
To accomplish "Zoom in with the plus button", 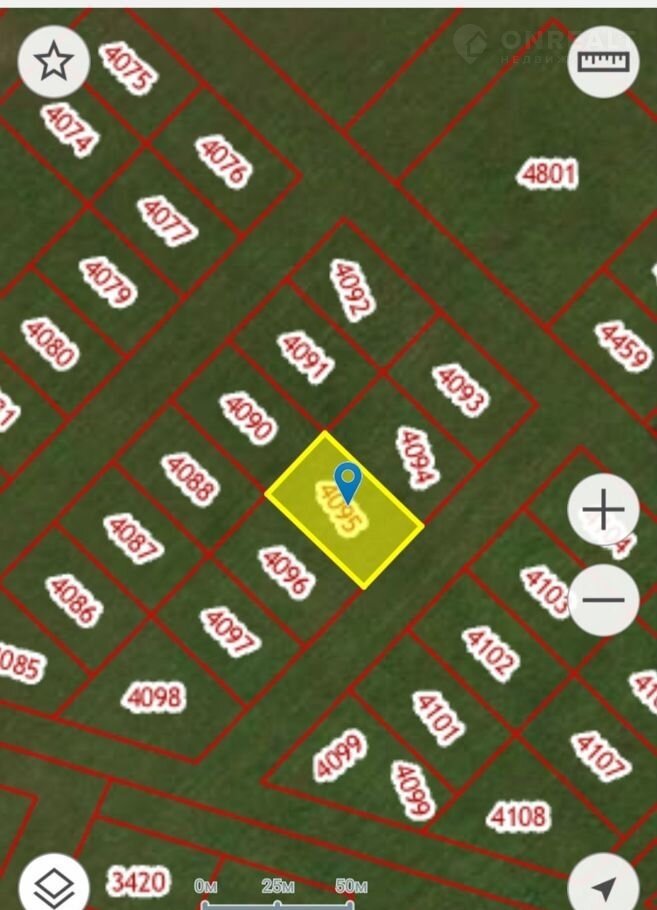I will click(x=603, y=510).
